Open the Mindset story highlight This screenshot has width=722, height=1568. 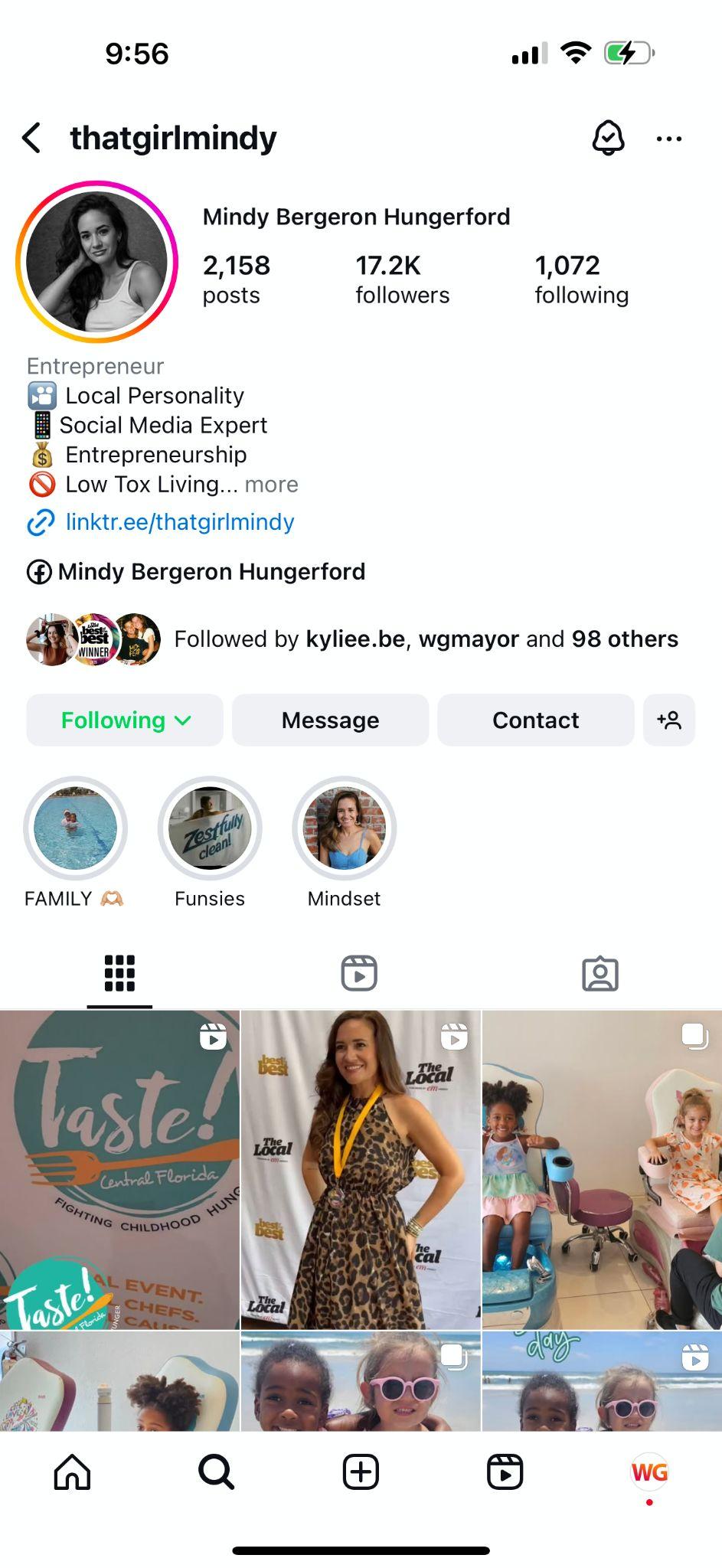click(344, 828)
